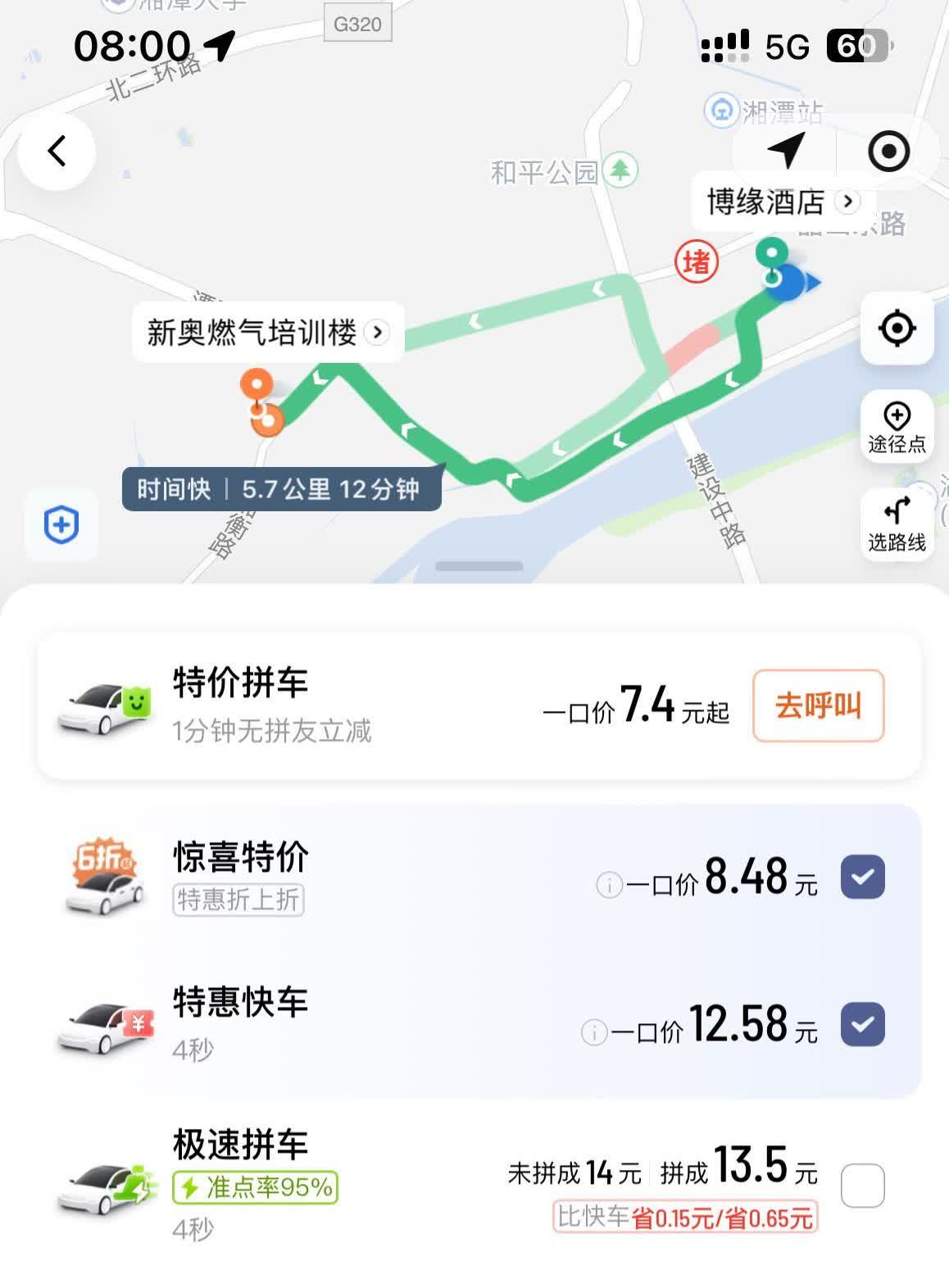Choose a route with 选路线

[897, 524]
